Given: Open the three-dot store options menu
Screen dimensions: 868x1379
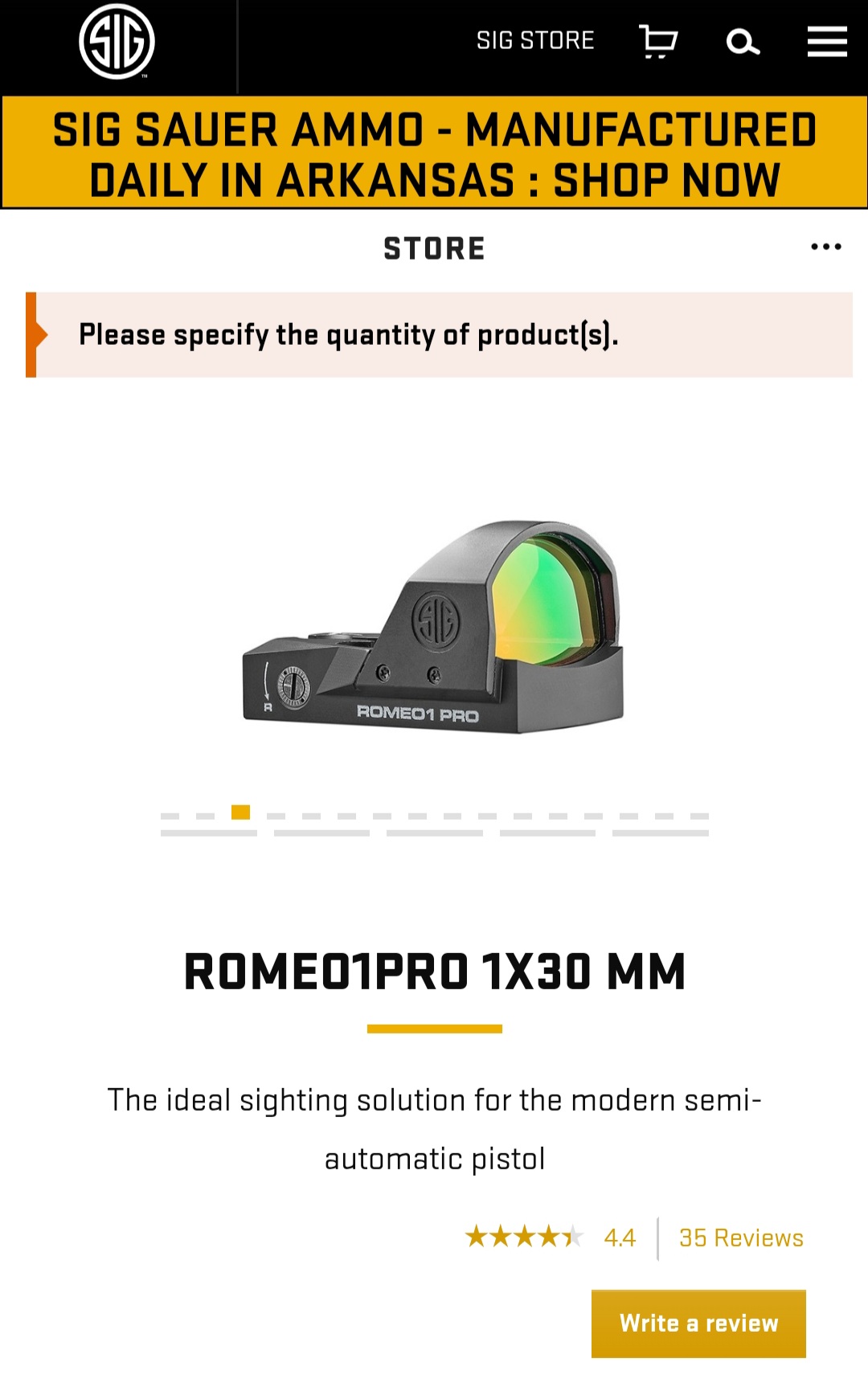Looking at the screenshot, I should (x=825, y=247).
